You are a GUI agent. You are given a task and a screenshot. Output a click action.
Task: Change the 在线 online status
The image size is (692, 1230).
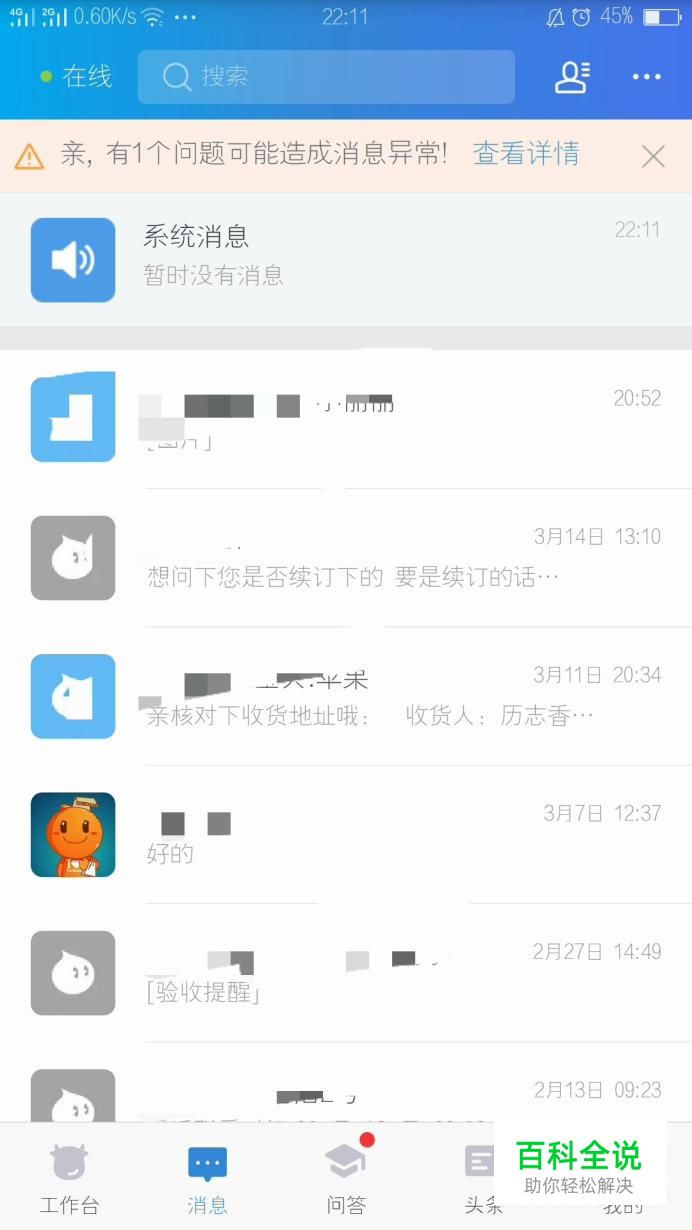pos(76,77)
